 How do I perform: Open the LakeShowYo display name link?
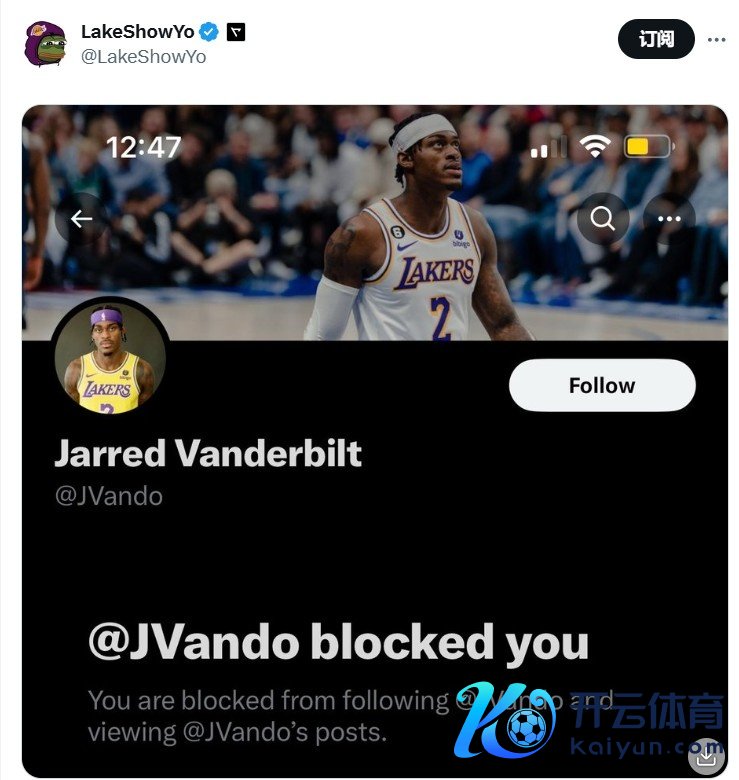[138, 32]
